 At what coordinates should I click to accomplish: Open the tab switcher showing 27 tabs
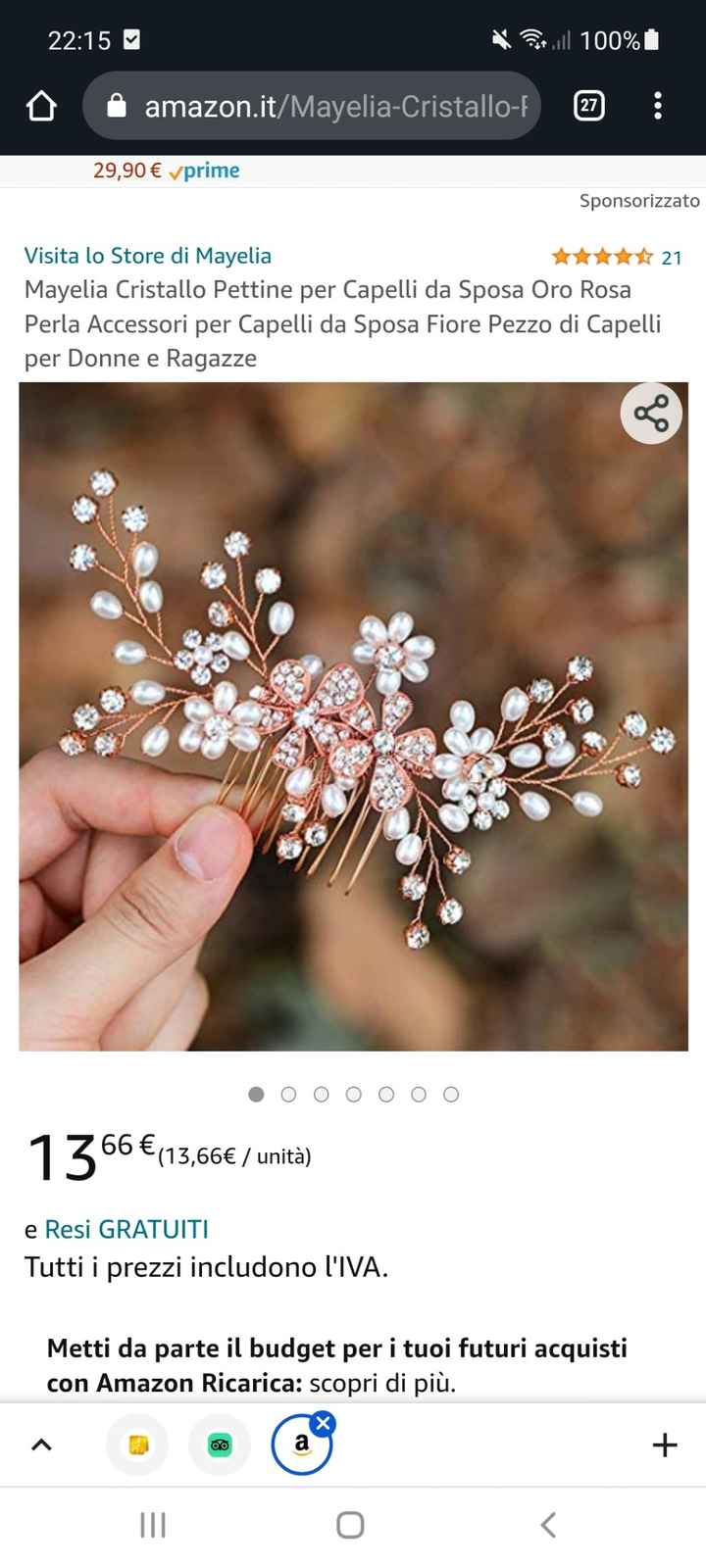(588, 106)
